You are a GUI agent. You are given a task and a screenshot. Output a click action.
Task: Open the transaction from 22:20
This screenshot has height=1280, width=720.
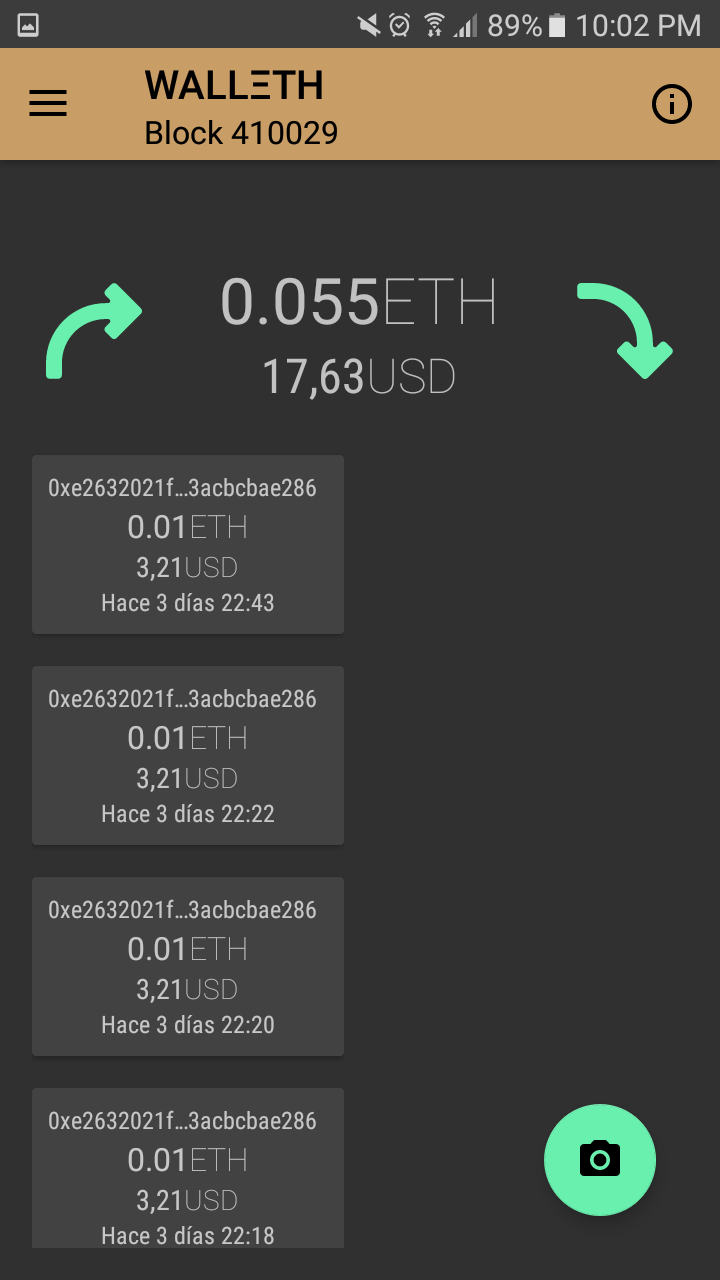pos(188,966)
